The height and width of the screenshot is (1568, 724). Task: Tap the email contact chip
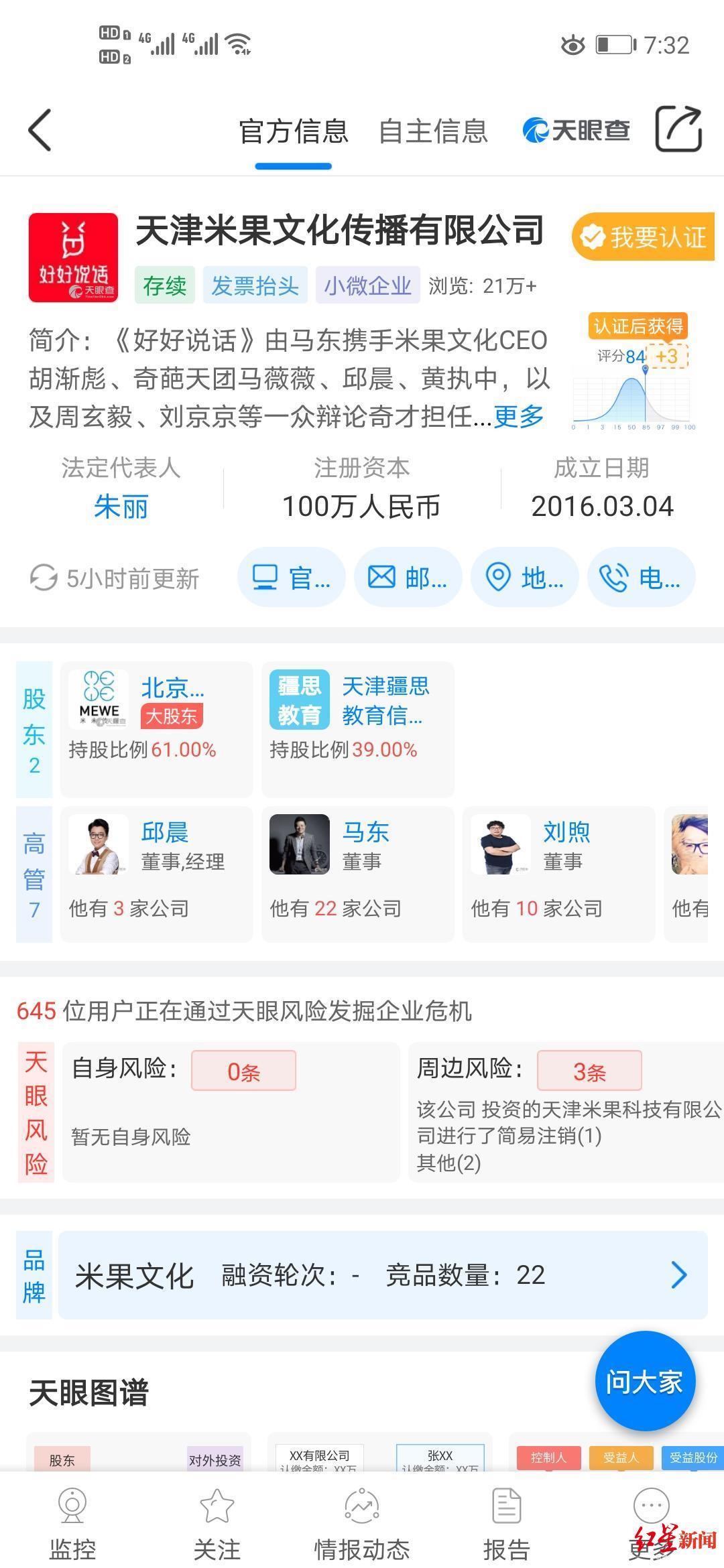[408, 578]
